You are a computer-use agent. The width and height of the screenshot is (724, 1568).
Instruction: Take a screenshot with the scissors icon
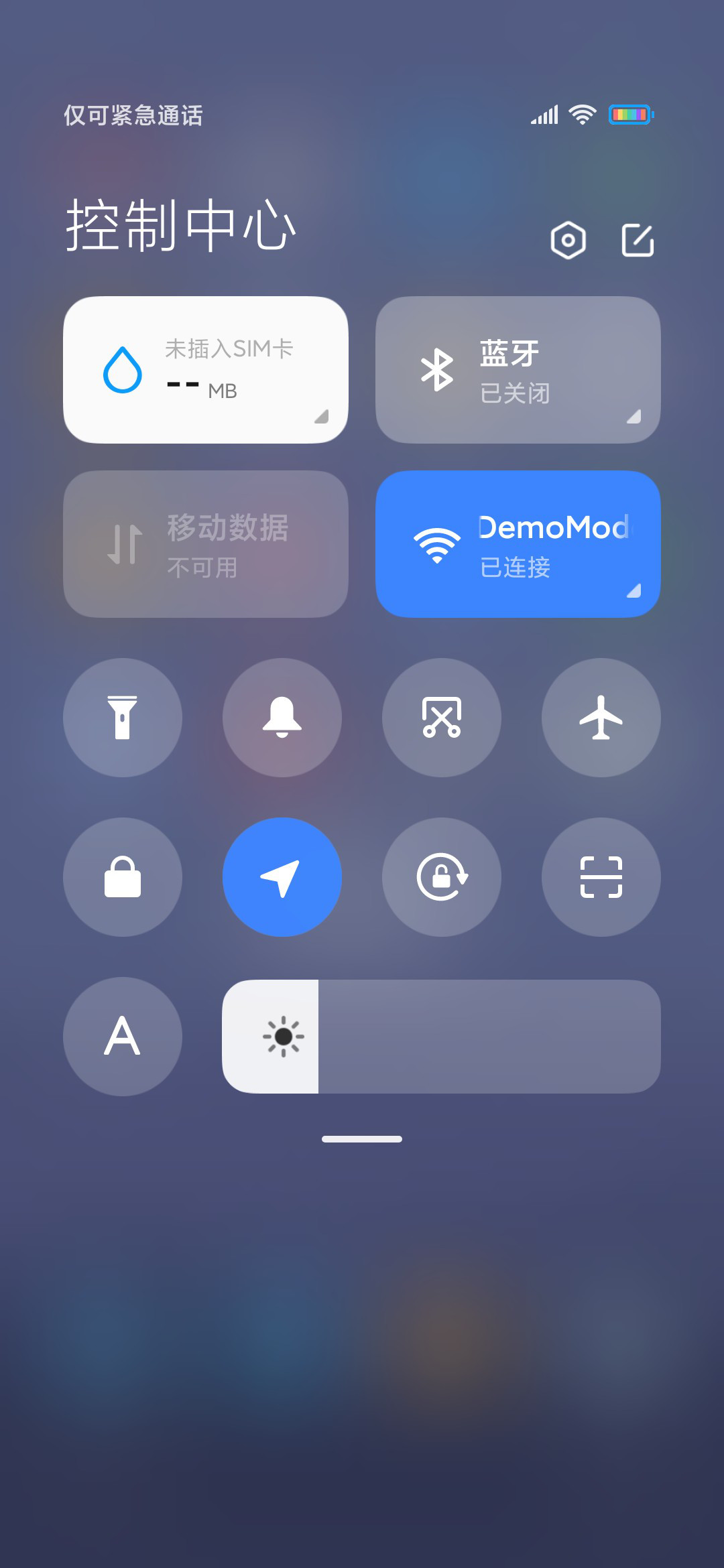coord(442,718)
